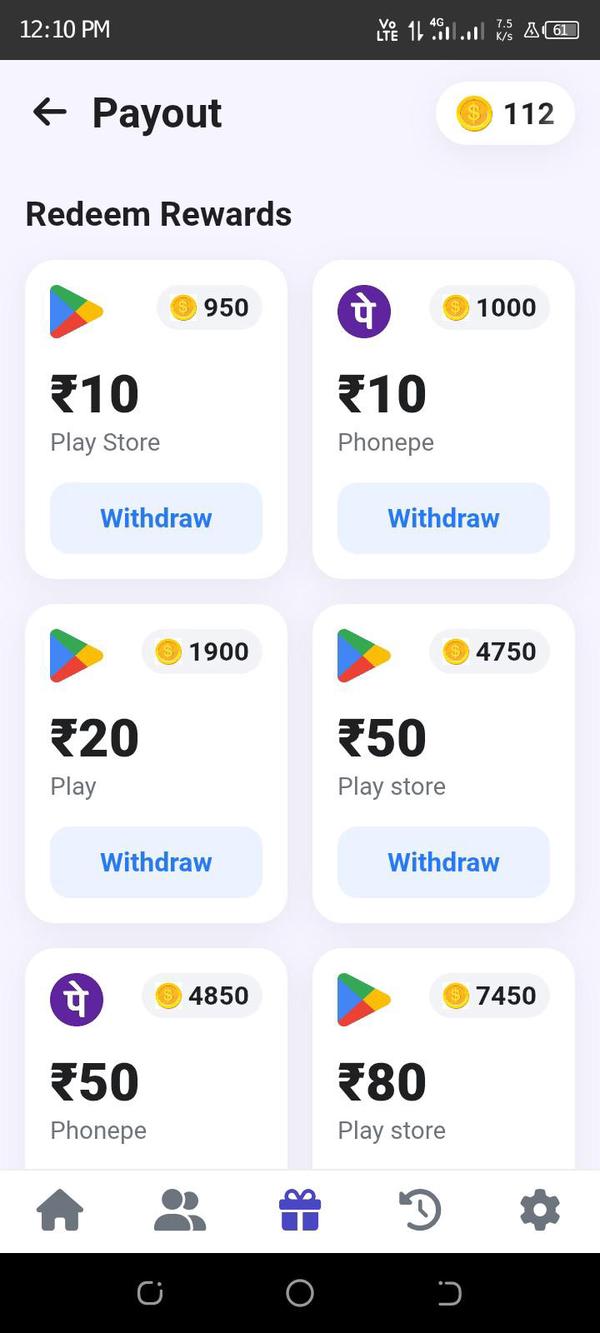Withdraw ₹20 Play reward for 1900 coins
The height and width of the screenshot is (1333, 600).
pos(156,862)
